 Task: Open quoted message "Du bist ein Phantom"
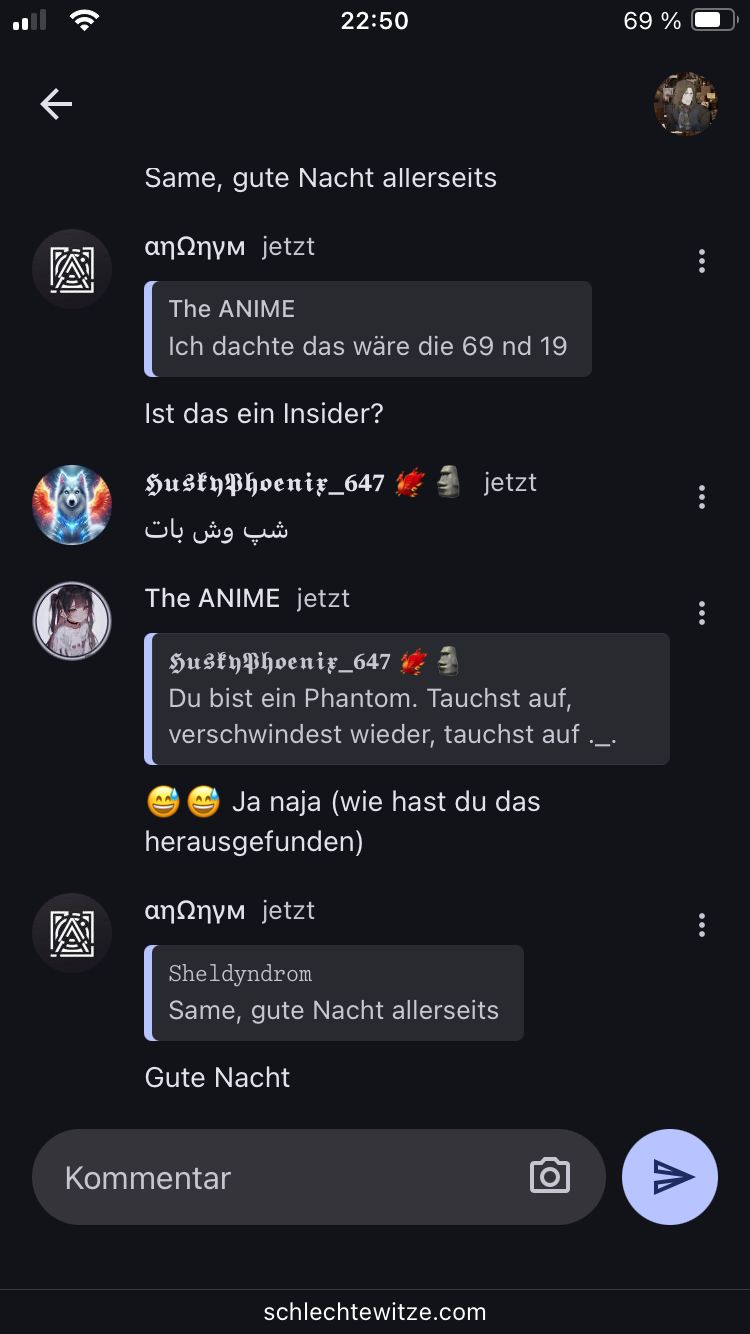[x=407, y=699]
